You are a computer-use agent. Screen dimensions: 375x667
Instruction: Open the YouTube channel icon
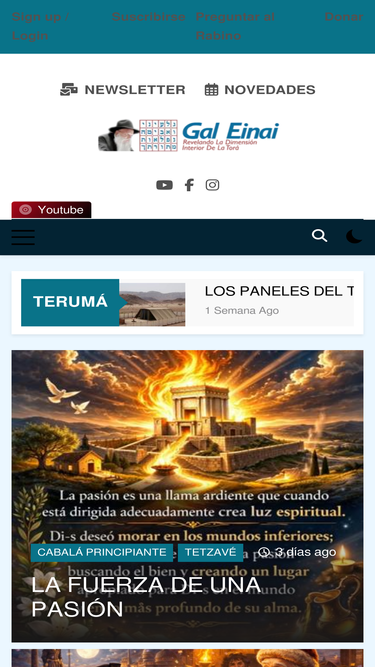[165, 185]
